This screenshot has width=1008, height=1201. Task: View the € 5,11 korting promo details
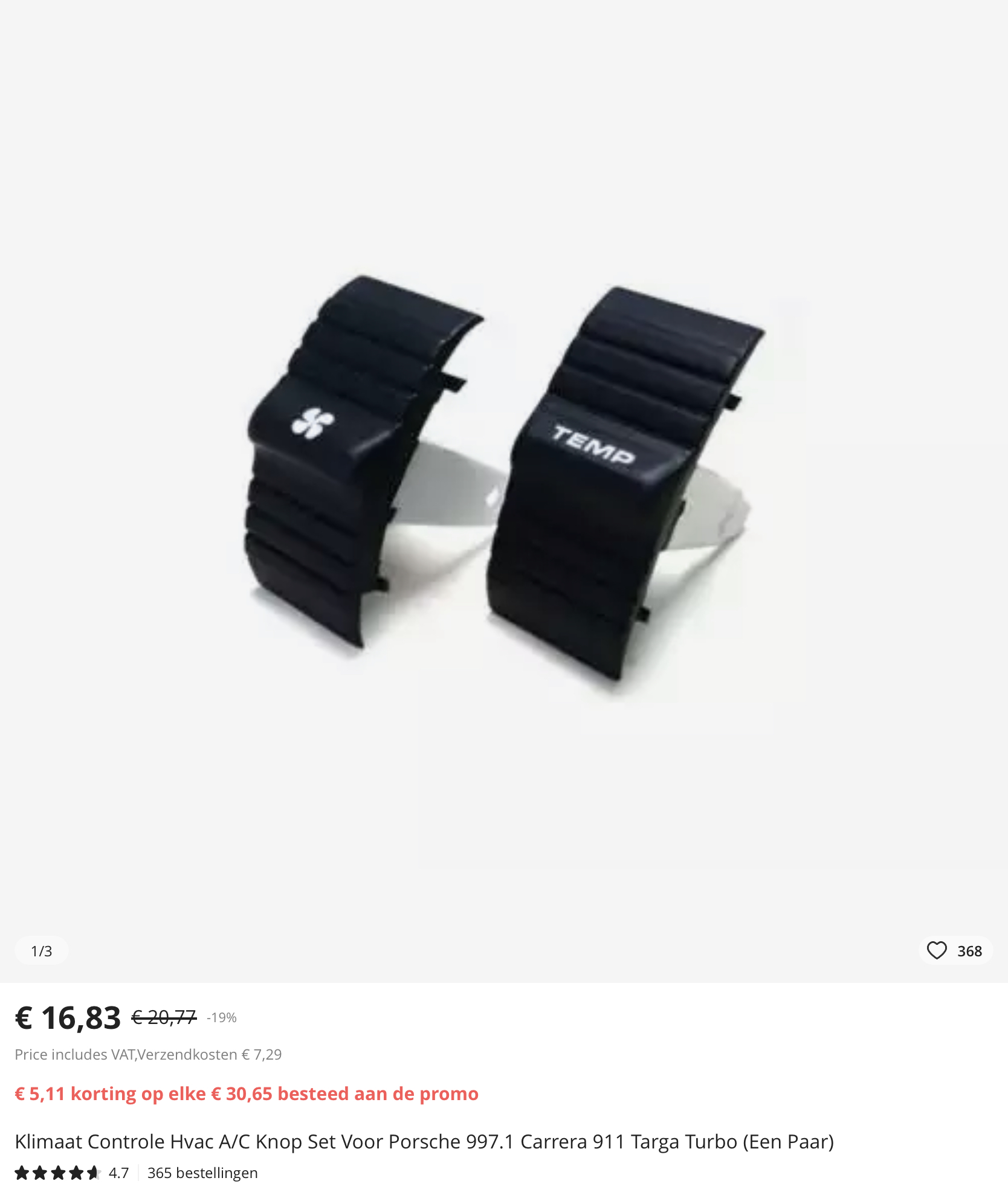click(x=247, y=1094)
